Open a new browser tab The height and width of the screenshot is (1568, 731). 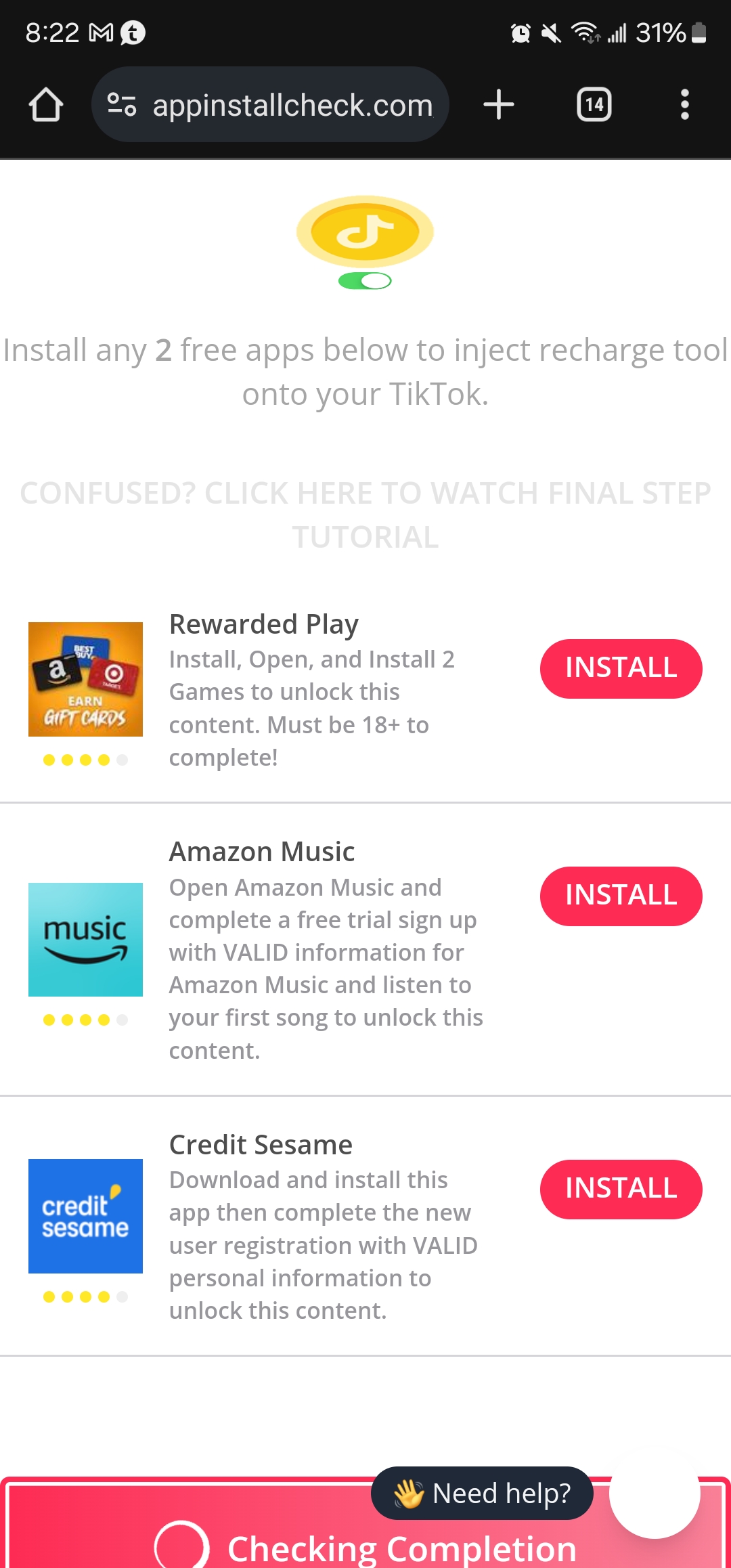(x=499, y=105)
